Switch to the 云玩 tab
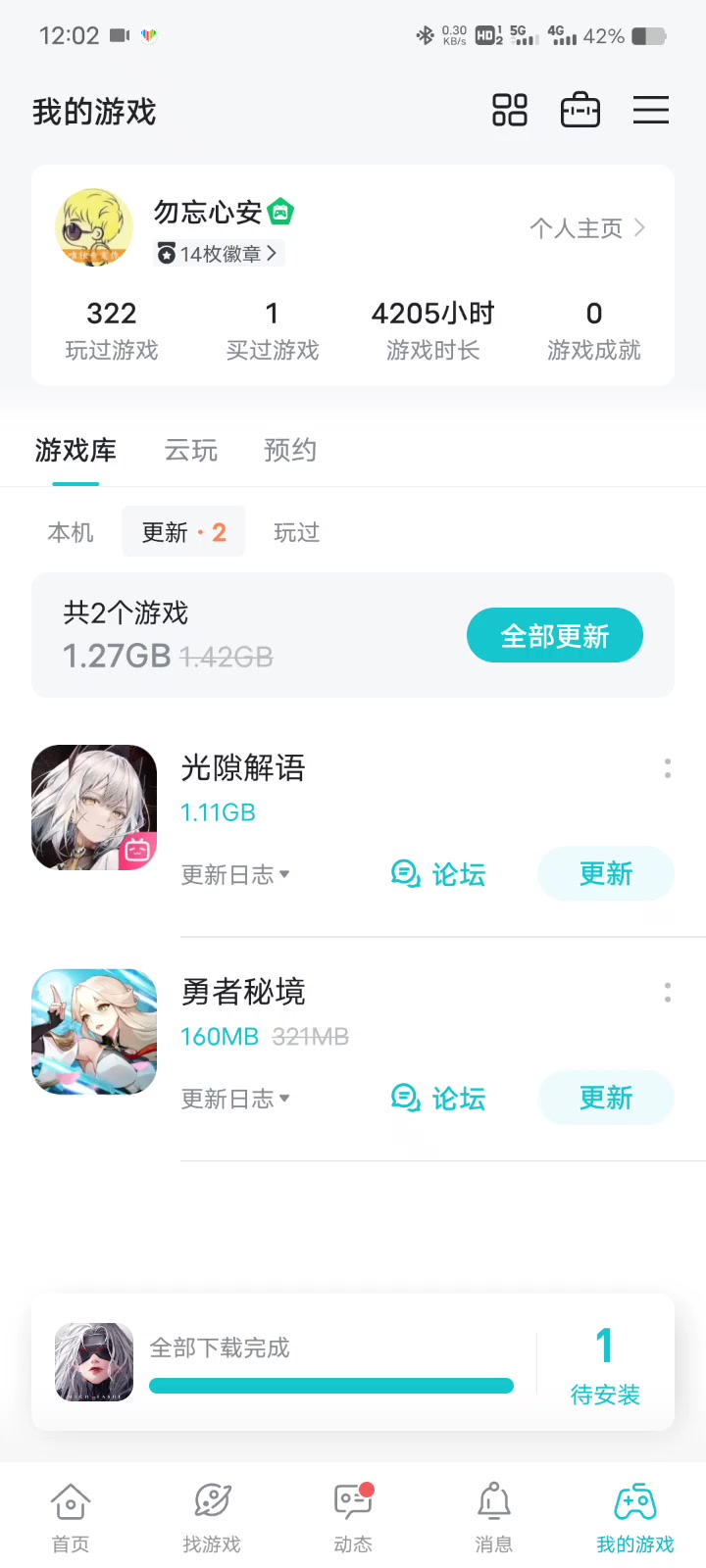 [190, 451]
